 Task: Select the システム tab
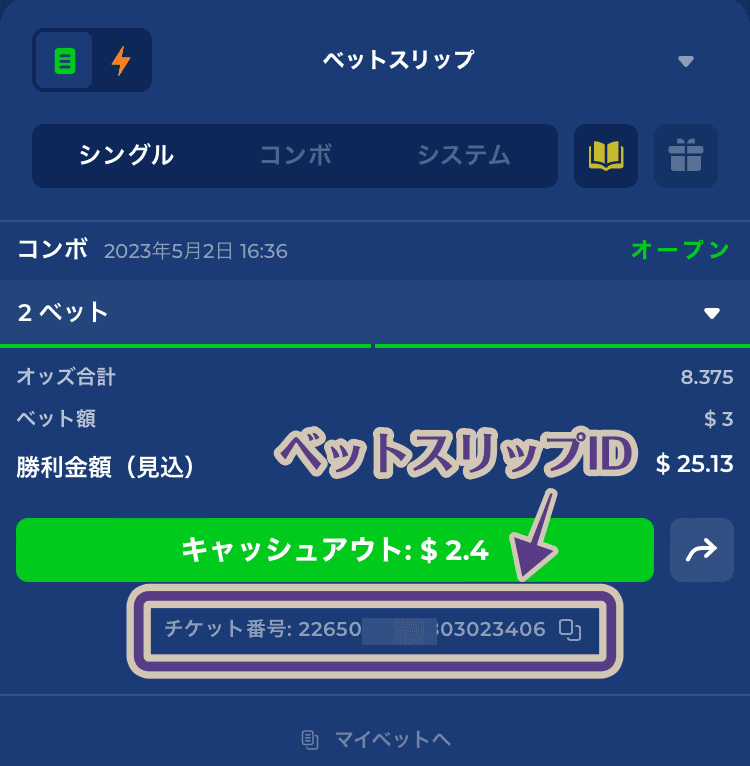[463, 155]
